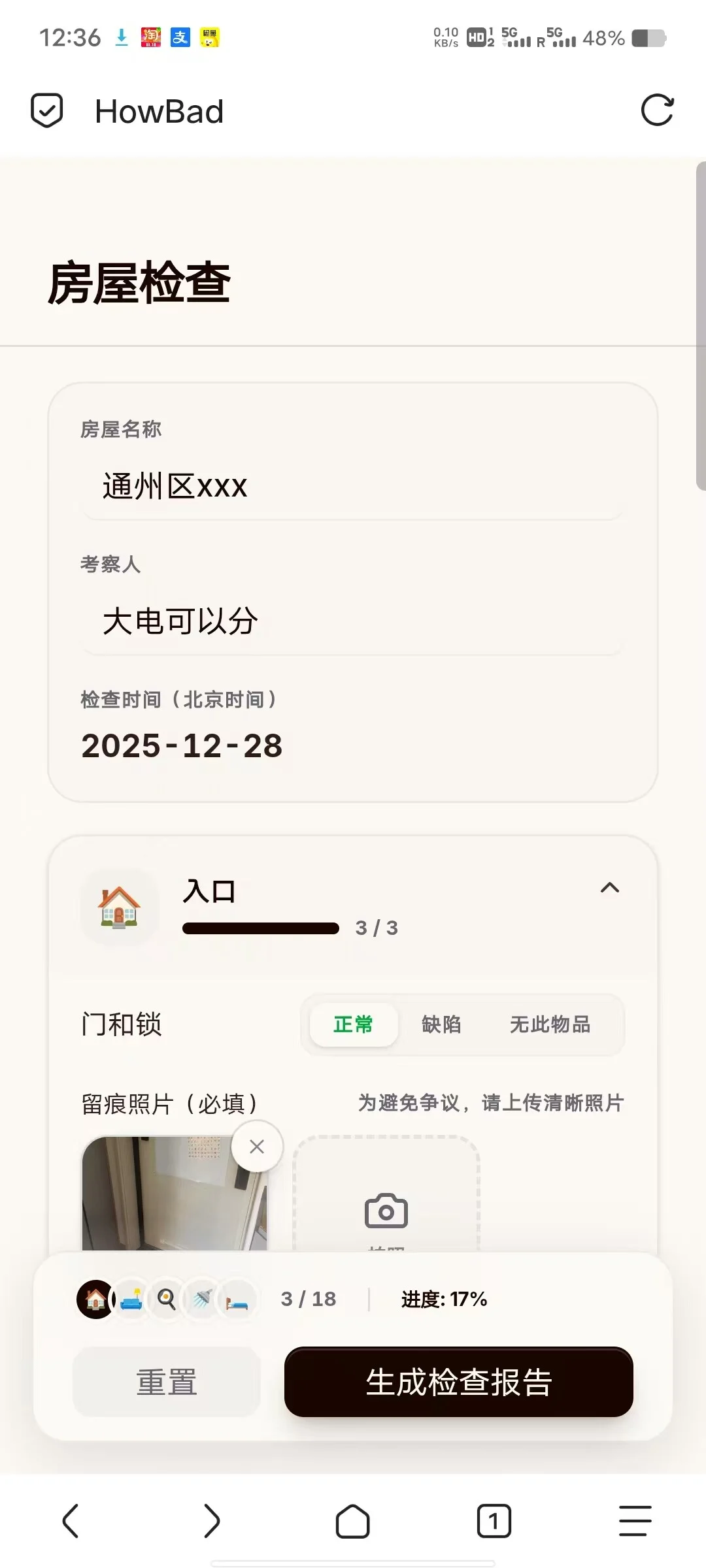The width and height of the screenshot is (706, 1568).
Task: Click the 重置 button
Action: pyautogui.click(x=166, y=1382)
